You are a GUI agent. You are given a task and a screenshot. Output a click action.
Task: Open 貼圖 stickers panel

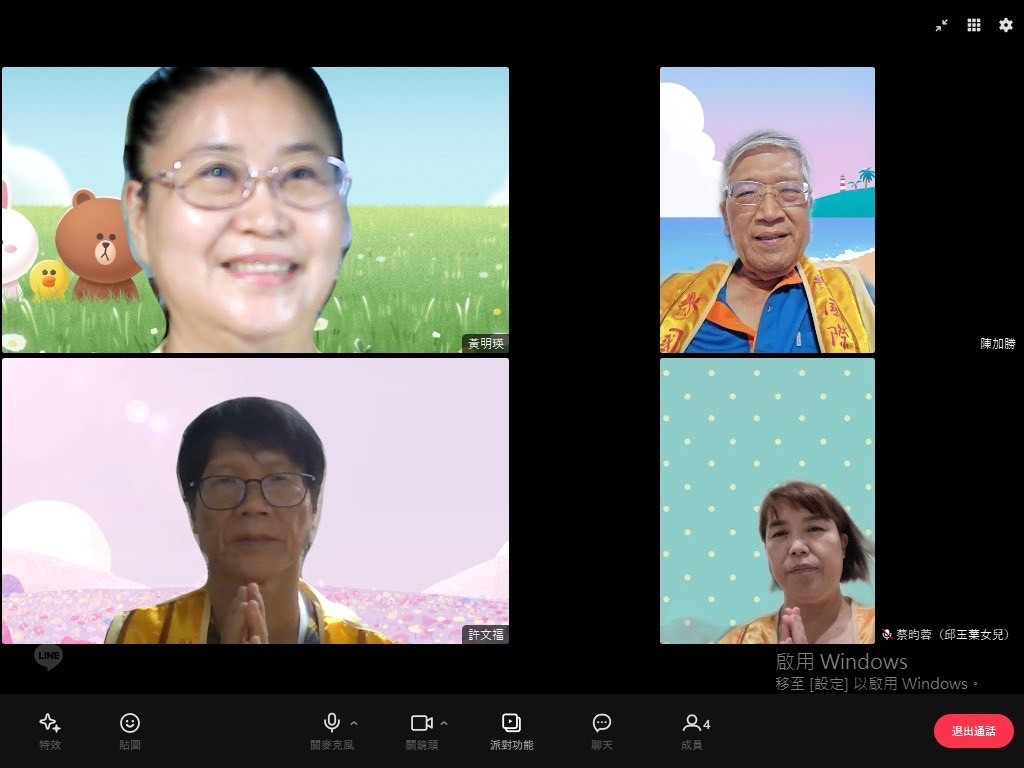point(130,730)
